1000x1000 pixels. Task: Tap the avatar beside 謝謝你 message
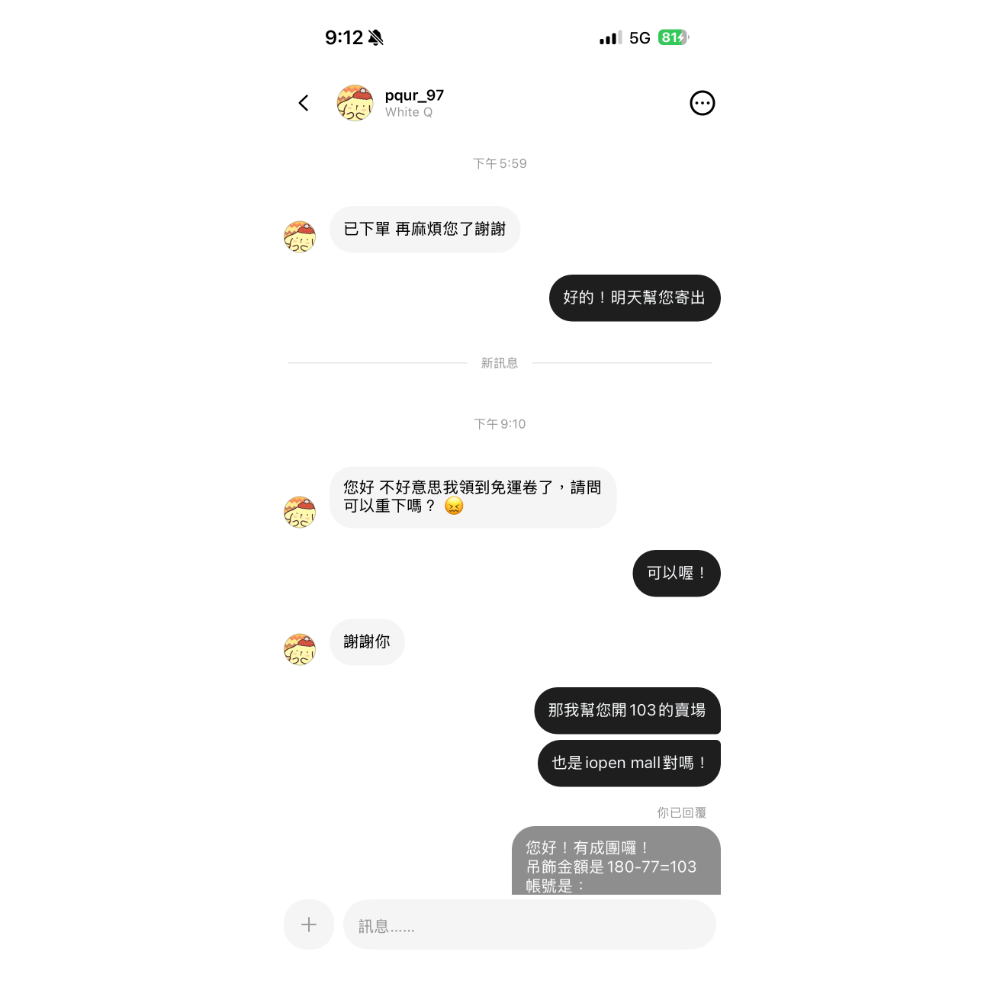pyautogui.click(x=300, y=649)
